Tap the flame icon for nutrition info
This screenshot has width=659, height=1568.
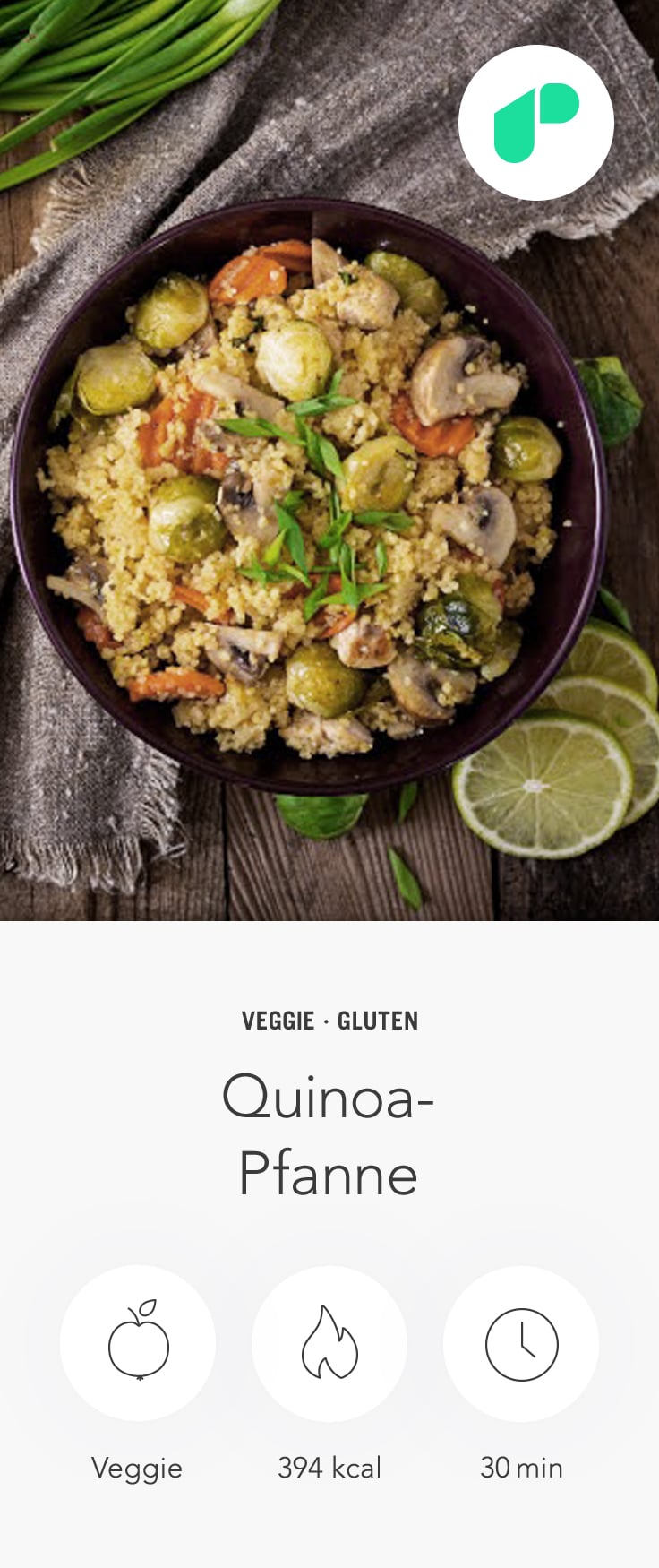329,1342
